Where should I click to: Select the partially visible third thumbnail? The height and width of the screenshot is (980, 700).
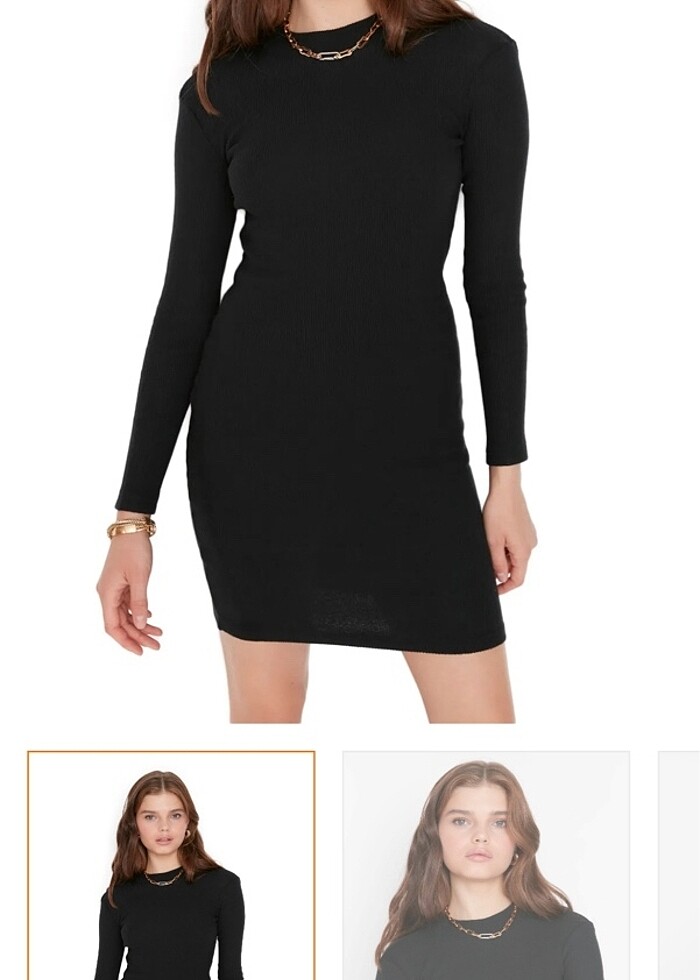[680, 866]
